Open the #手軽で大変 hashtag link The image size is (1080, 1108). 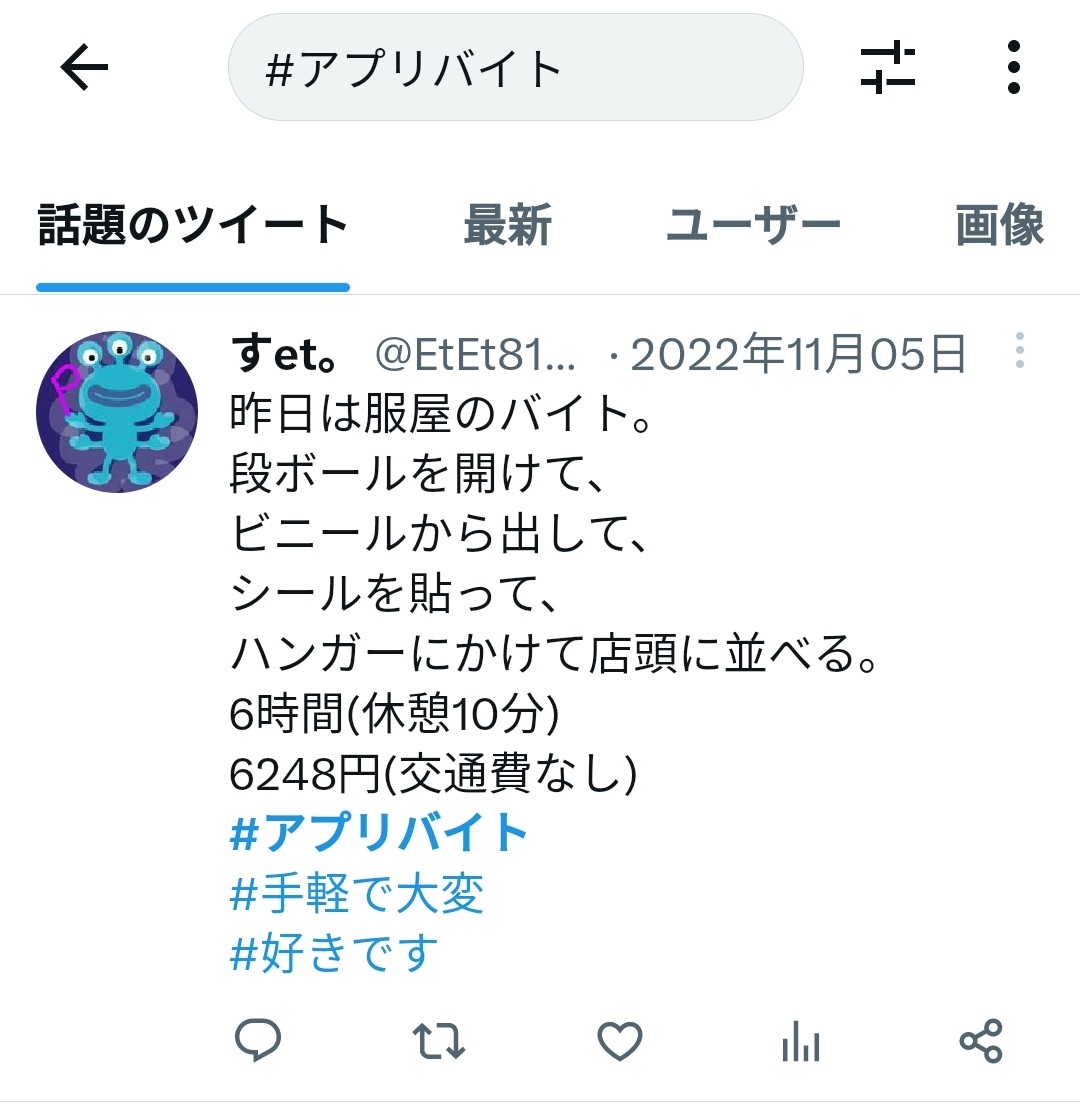(x=357, y=893)
